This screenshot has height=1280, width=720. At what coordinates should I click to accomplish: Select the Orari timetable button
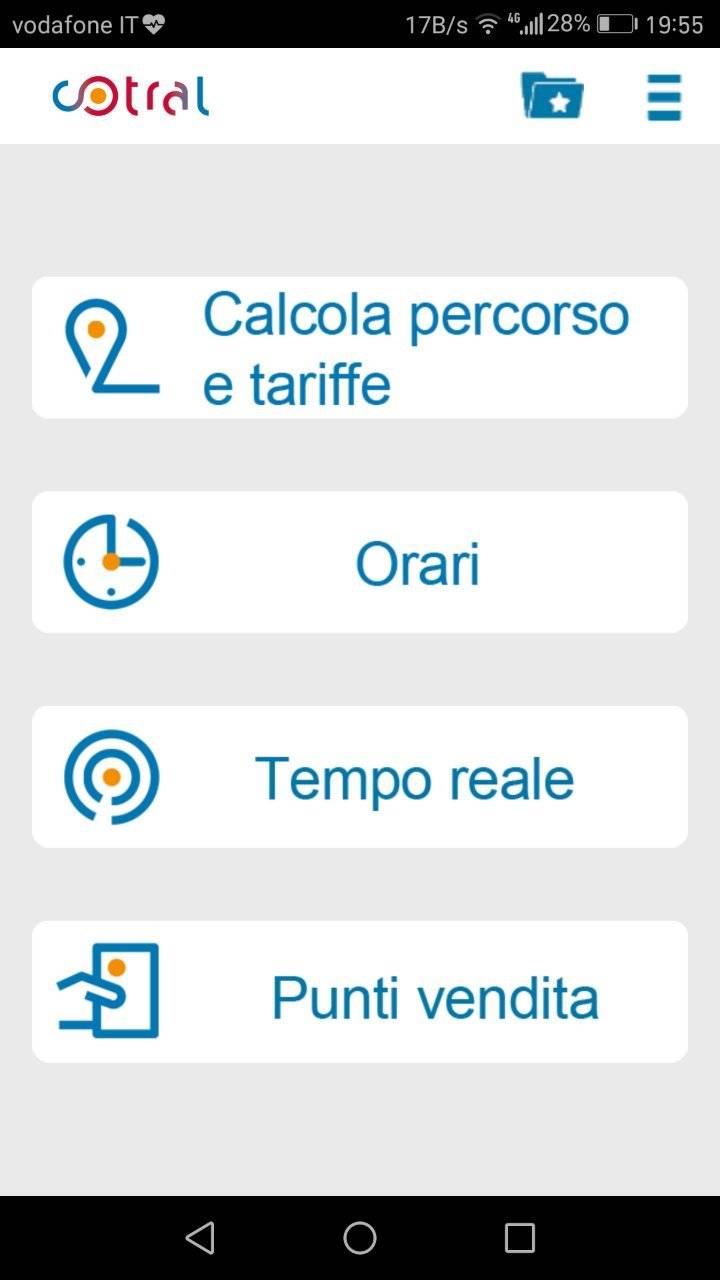click(x=360, y=562)
